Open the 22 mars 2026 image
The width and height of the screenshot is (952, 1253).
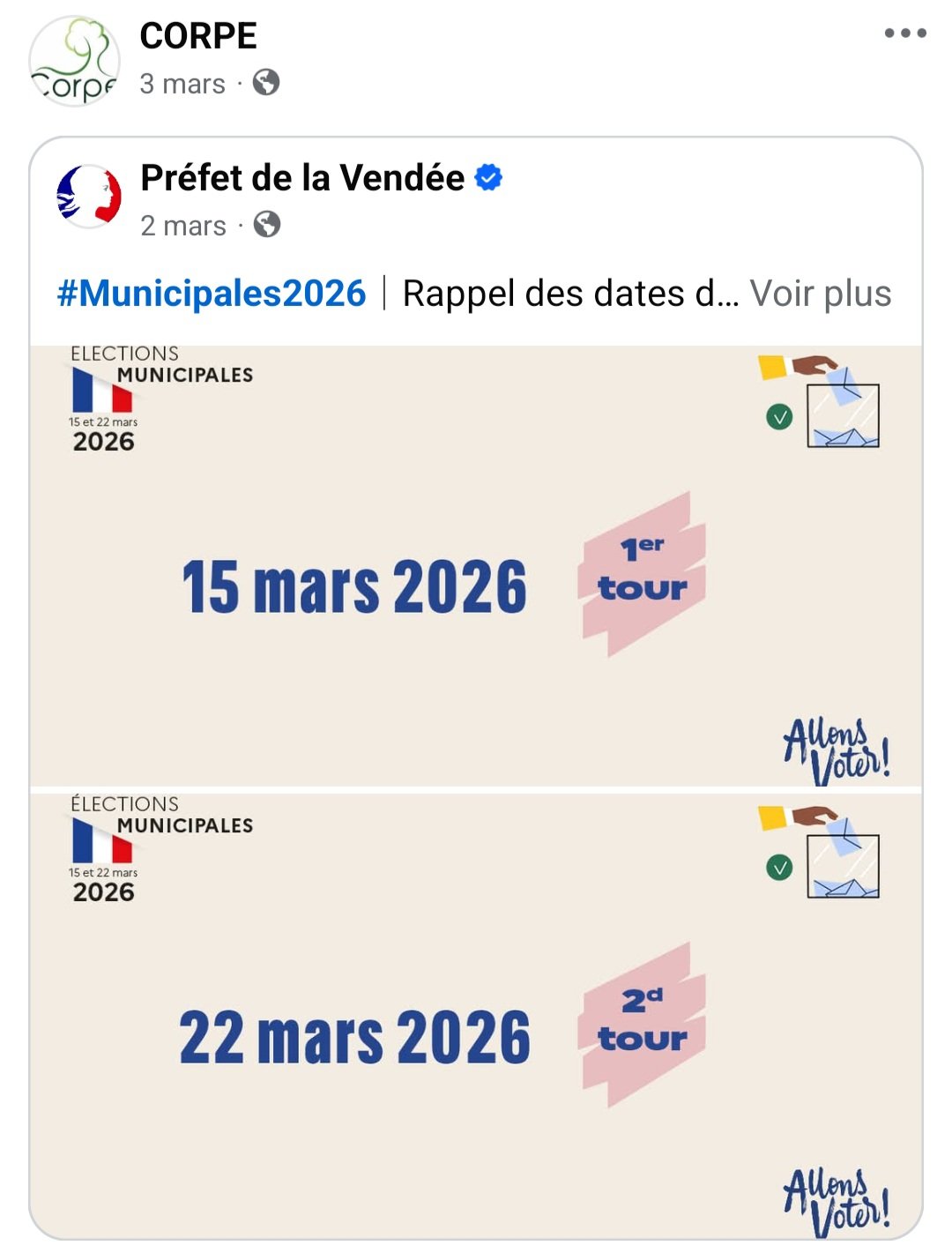point(476,1014)
